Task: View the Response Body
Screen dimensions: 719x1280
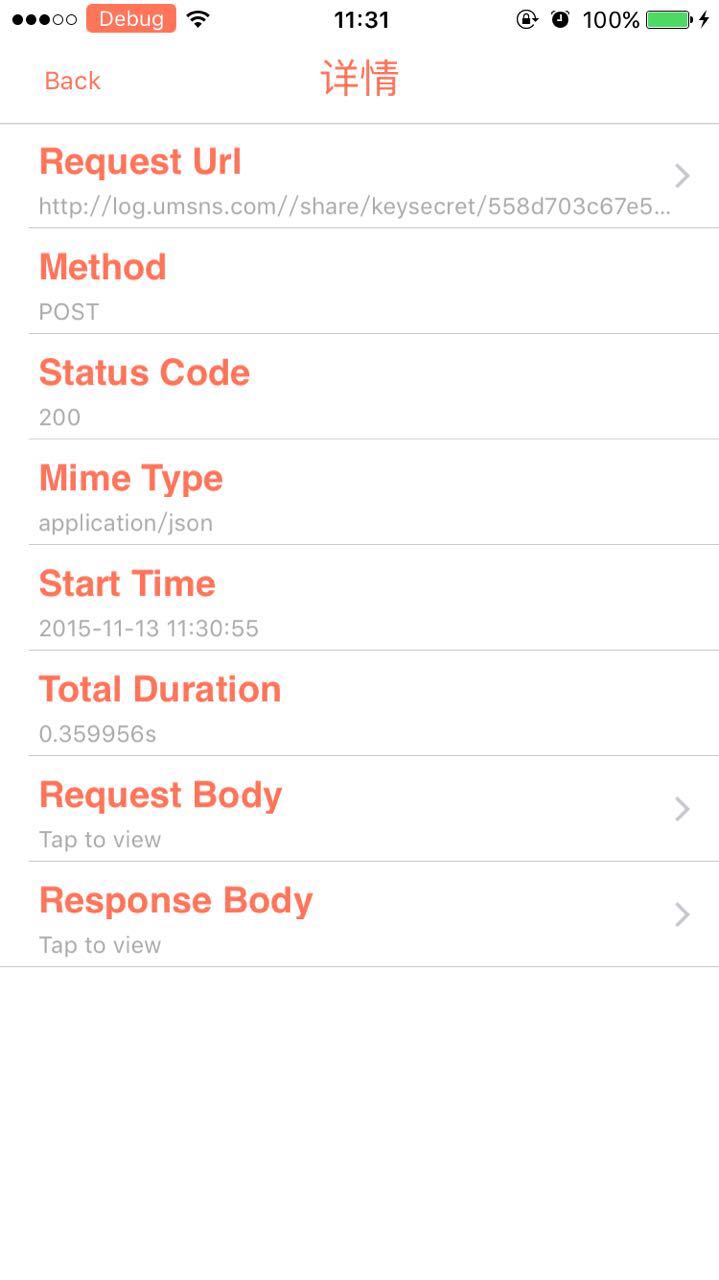Action: (359, 914)
